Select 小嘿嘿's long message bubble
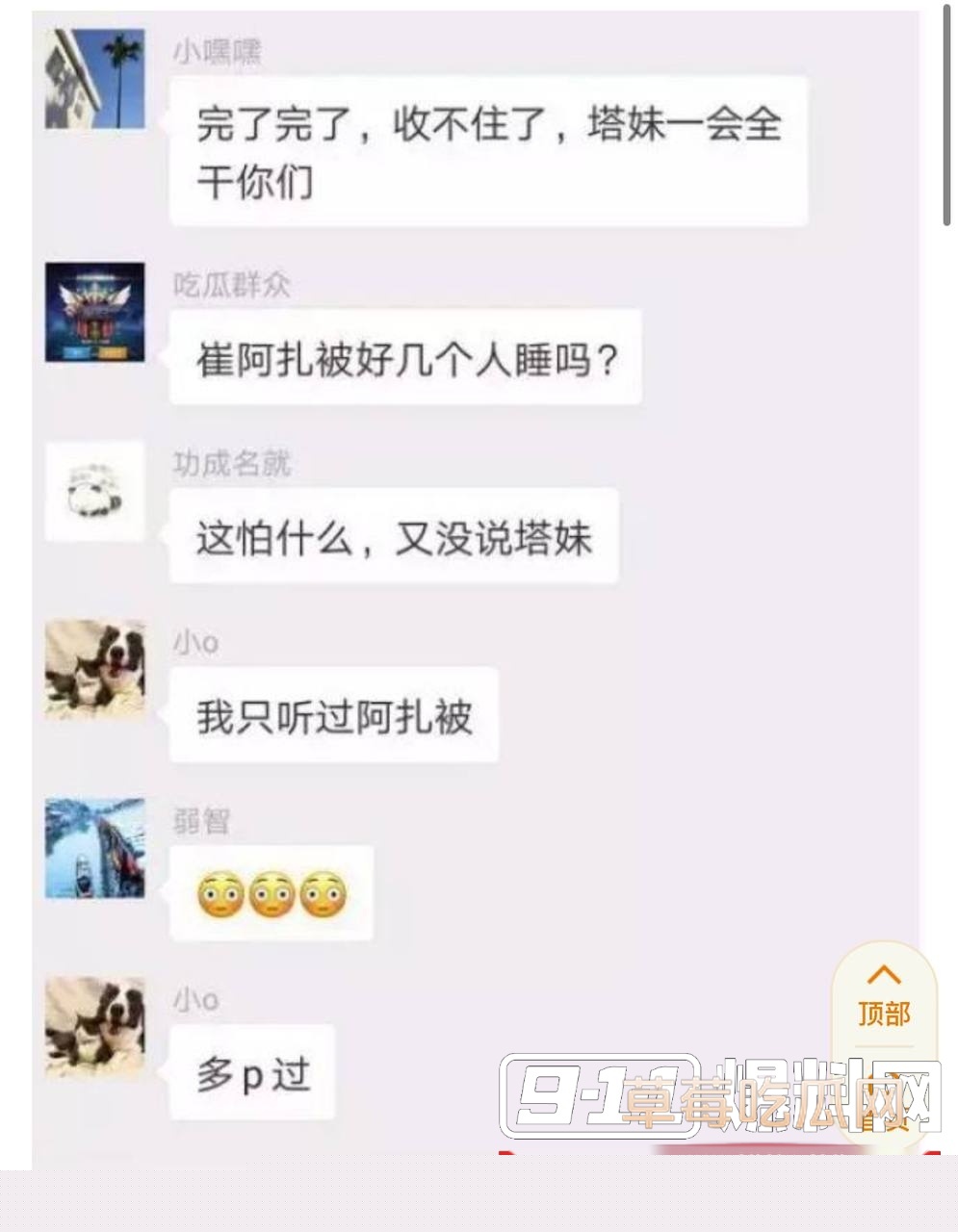This screenshot has width=958, height=1232. click(486, 154)
